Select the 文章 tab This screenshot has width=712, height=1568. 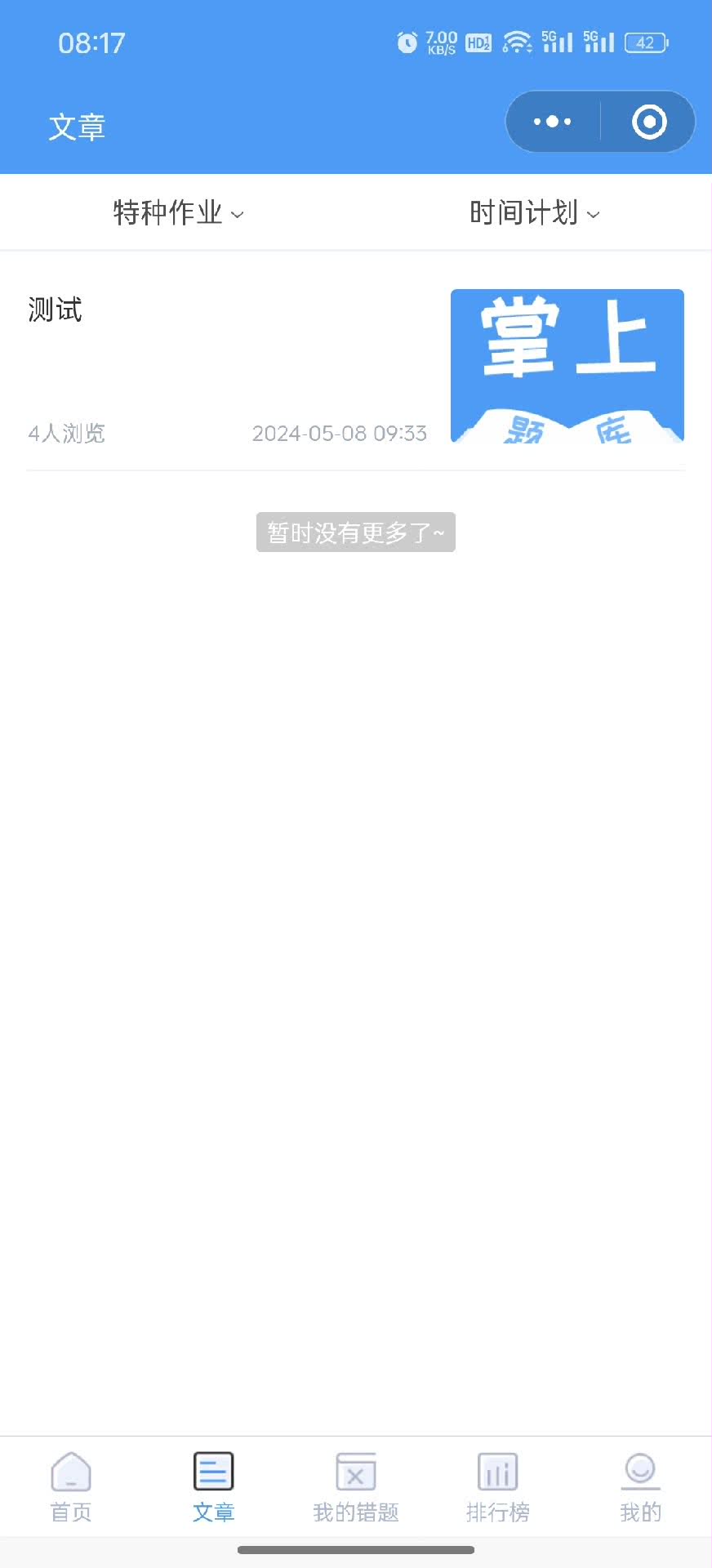point(213,1488)
